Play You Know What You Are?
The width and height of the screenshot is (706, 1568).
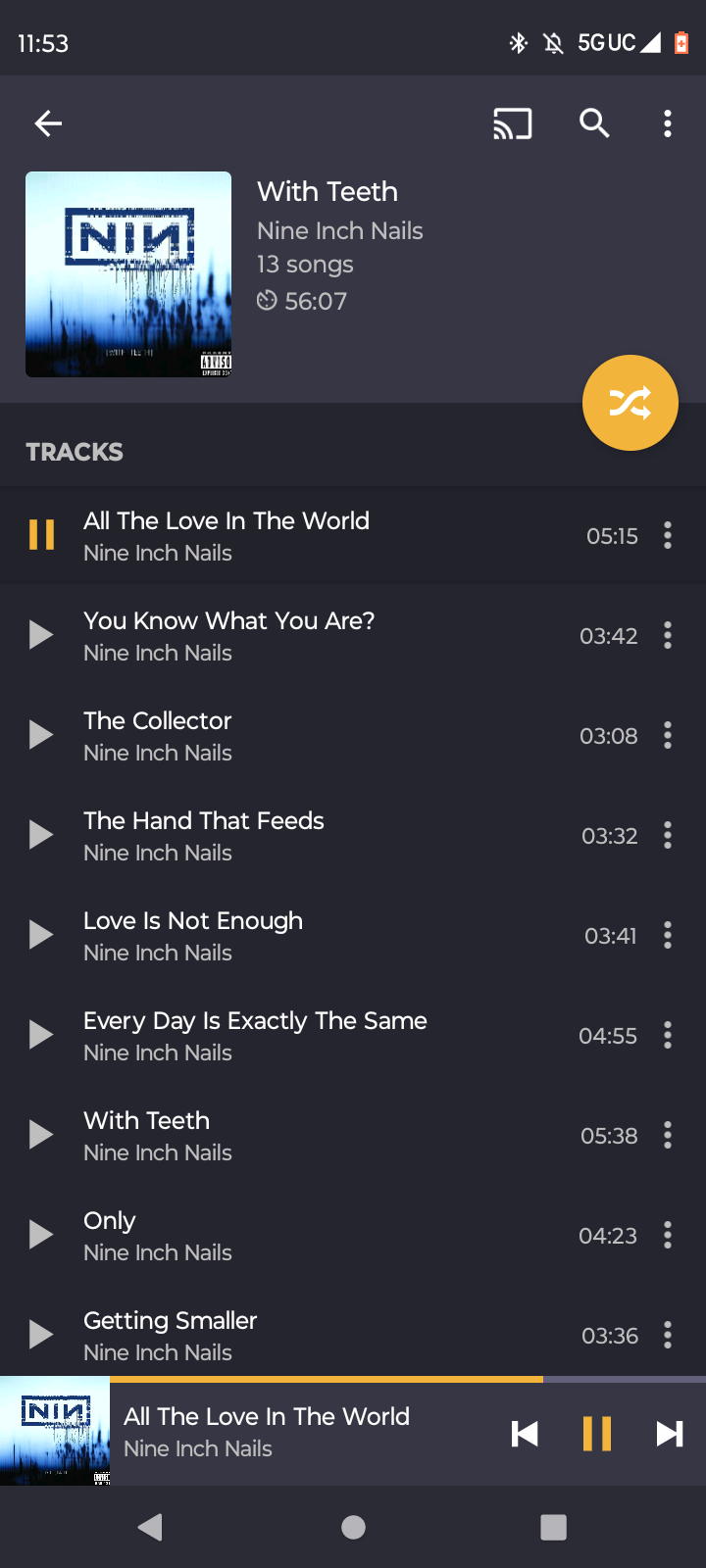41,635
